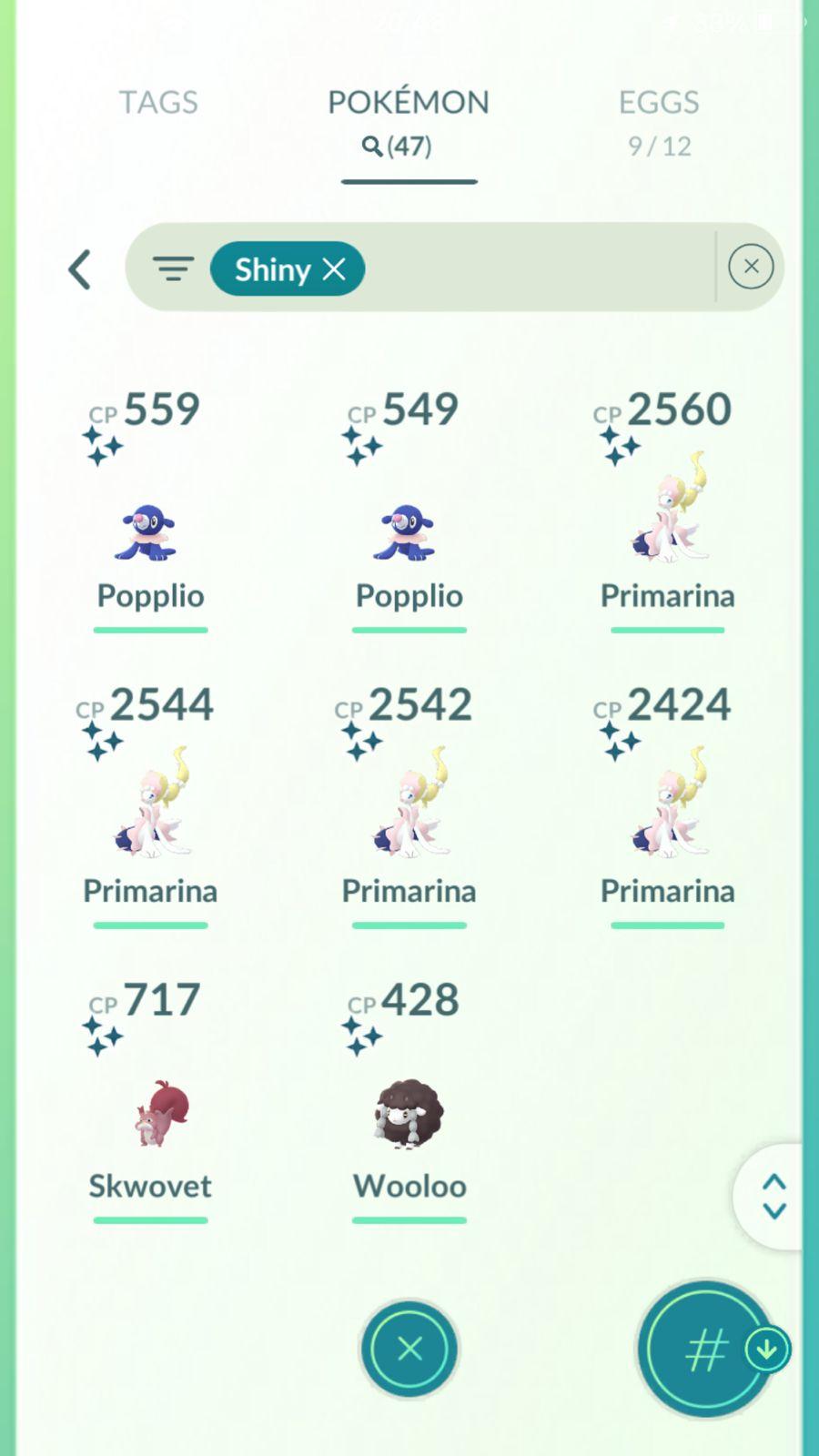Change the sort order with the # button
The image size is (819, 1456).
[x=706, y=1349]
